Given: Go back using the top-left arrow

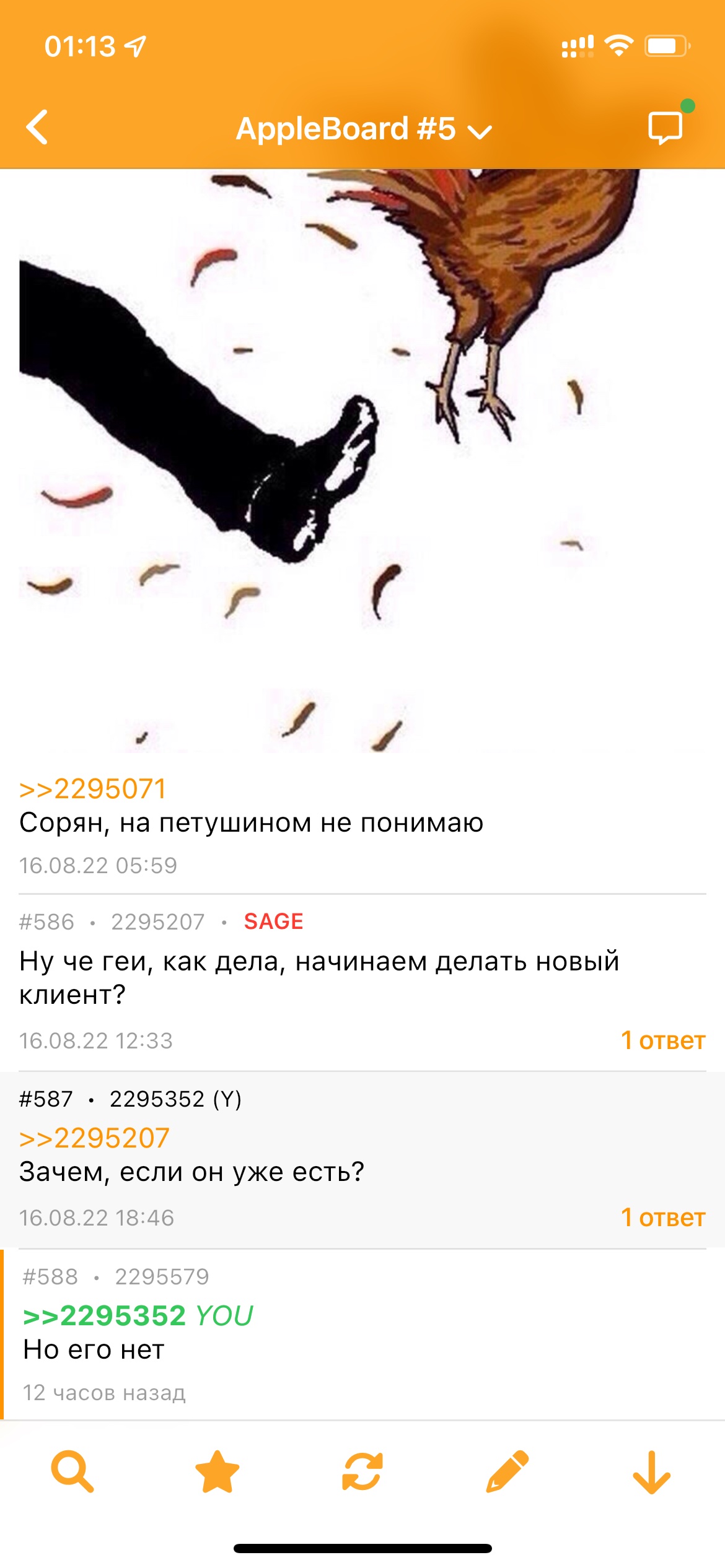Looking at the screenshot, I should tap(37, 128).
